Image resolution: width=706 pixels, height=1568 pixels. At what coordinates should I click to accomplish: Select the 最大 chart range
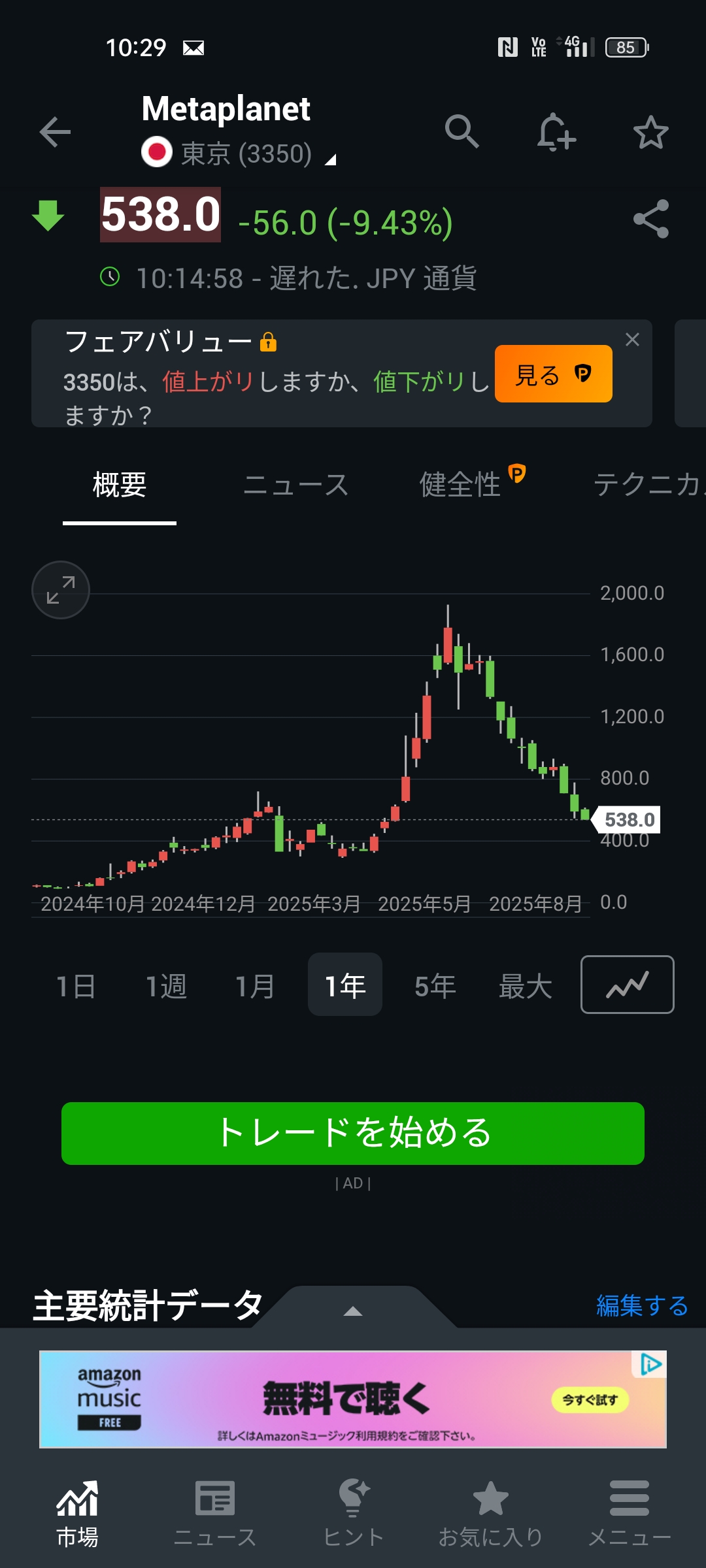(x=526, y=986)
